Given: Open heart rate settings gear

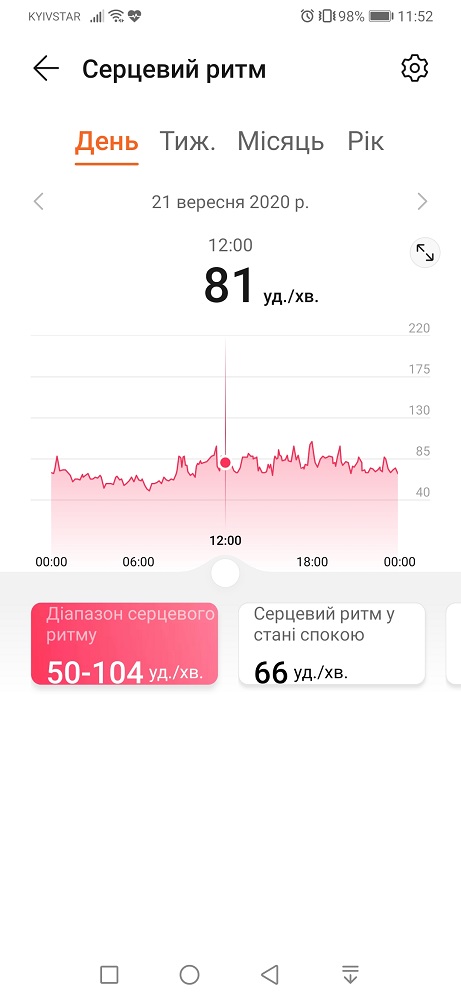Looking at the screenshot, I should pyautogui.click(x=414, y=68).
